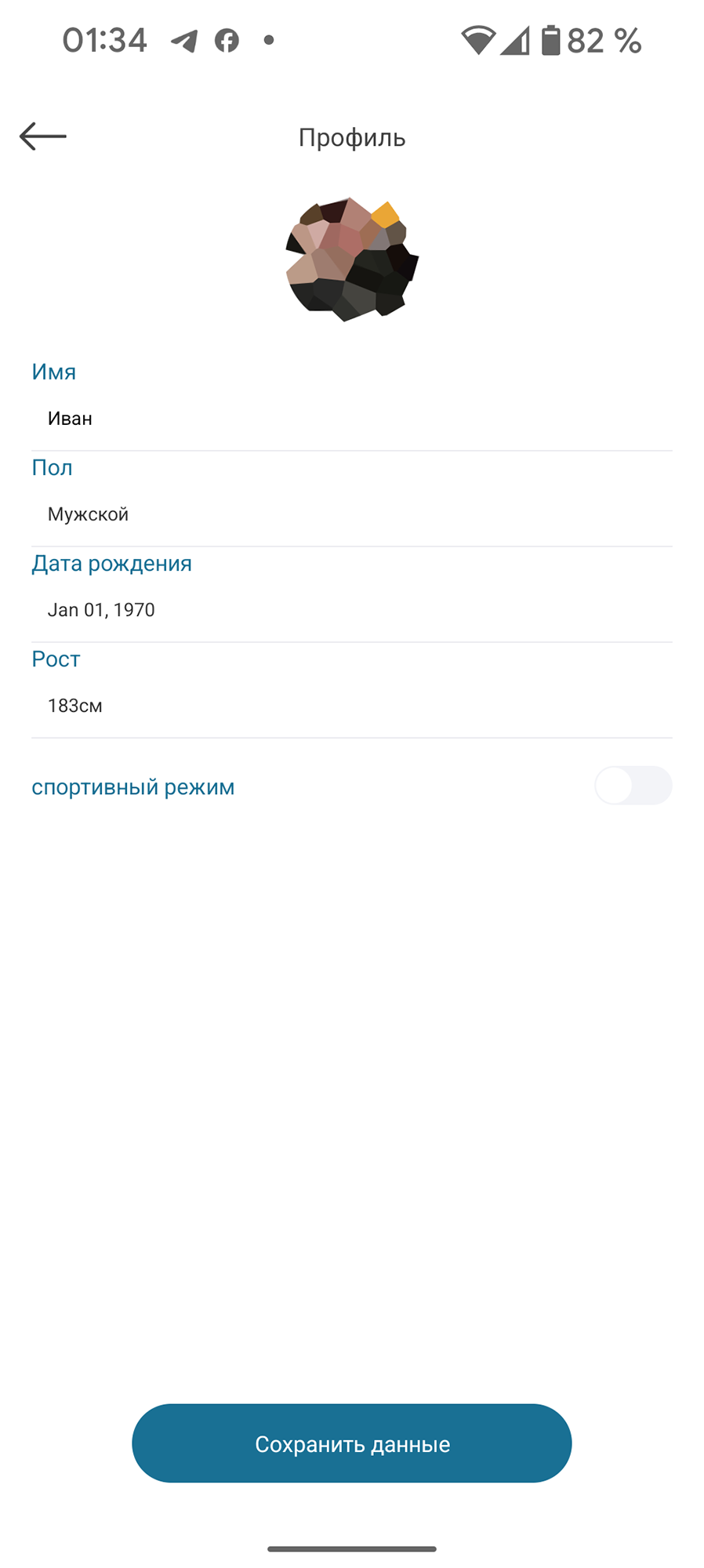Change the gender field showing Мужской

coord(352,514)
